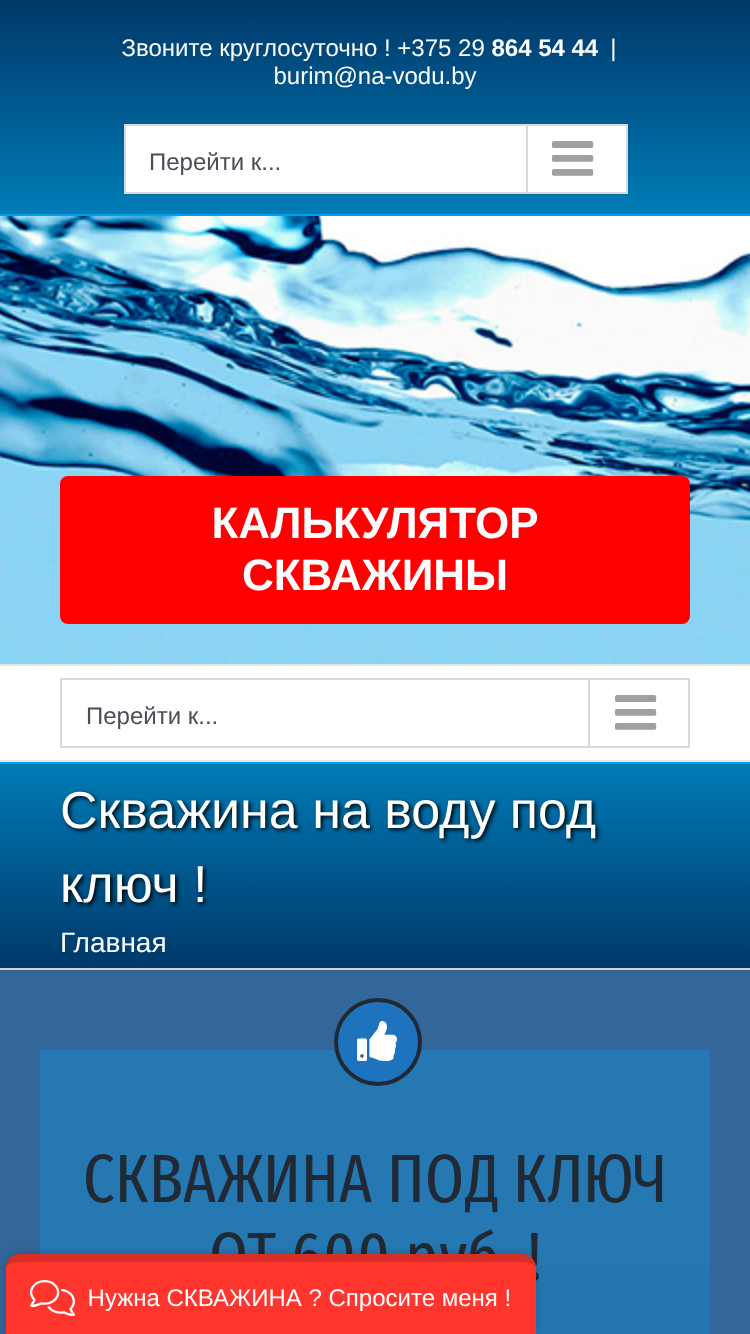The image size is (750, 1334).
Task: Open the "Нужна СКВАЖИНА? Спросите меня!" chat widget
Action: tap(271, 1297)
